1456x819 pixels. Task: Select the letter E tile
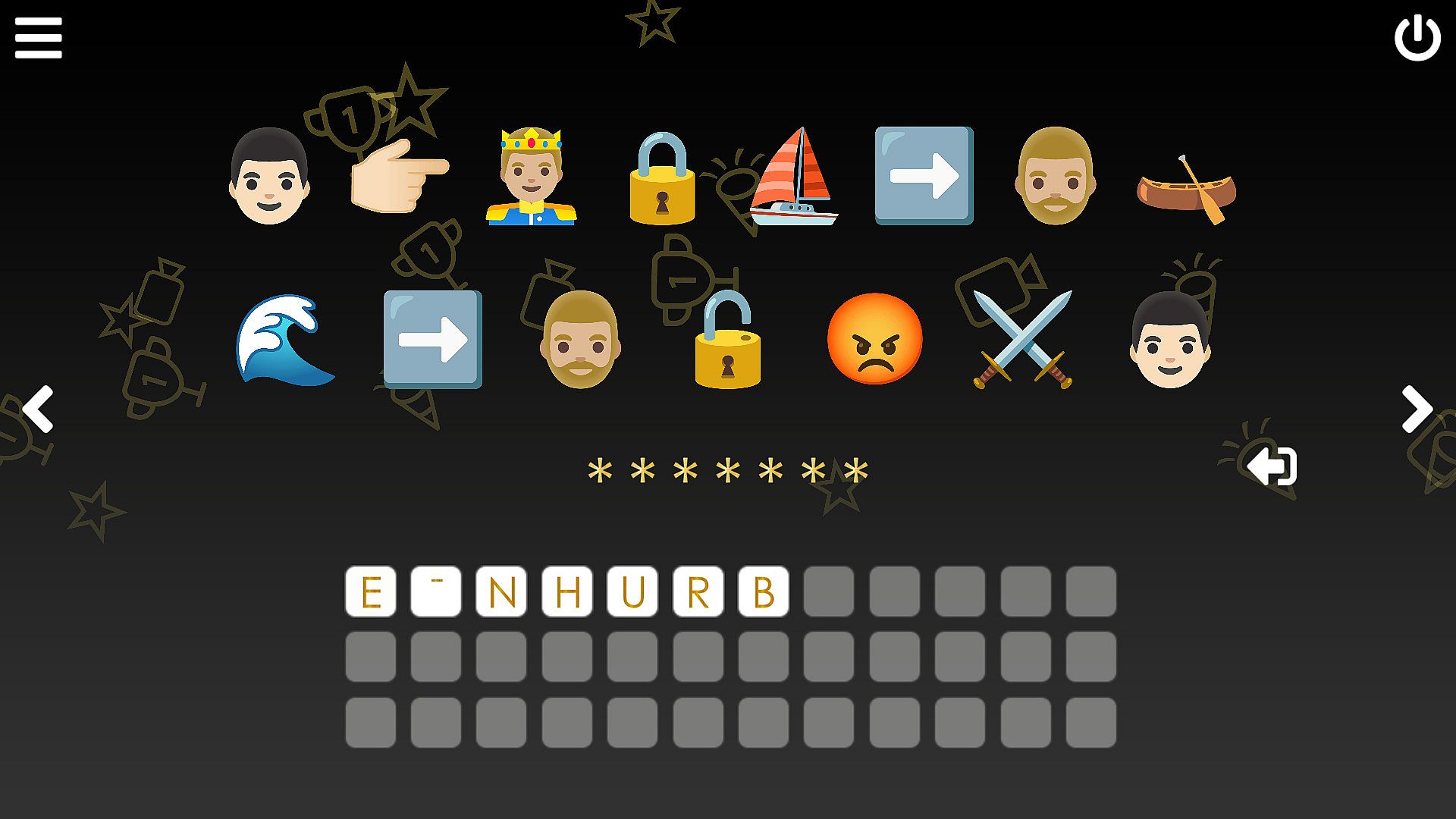tap(371, 591)
